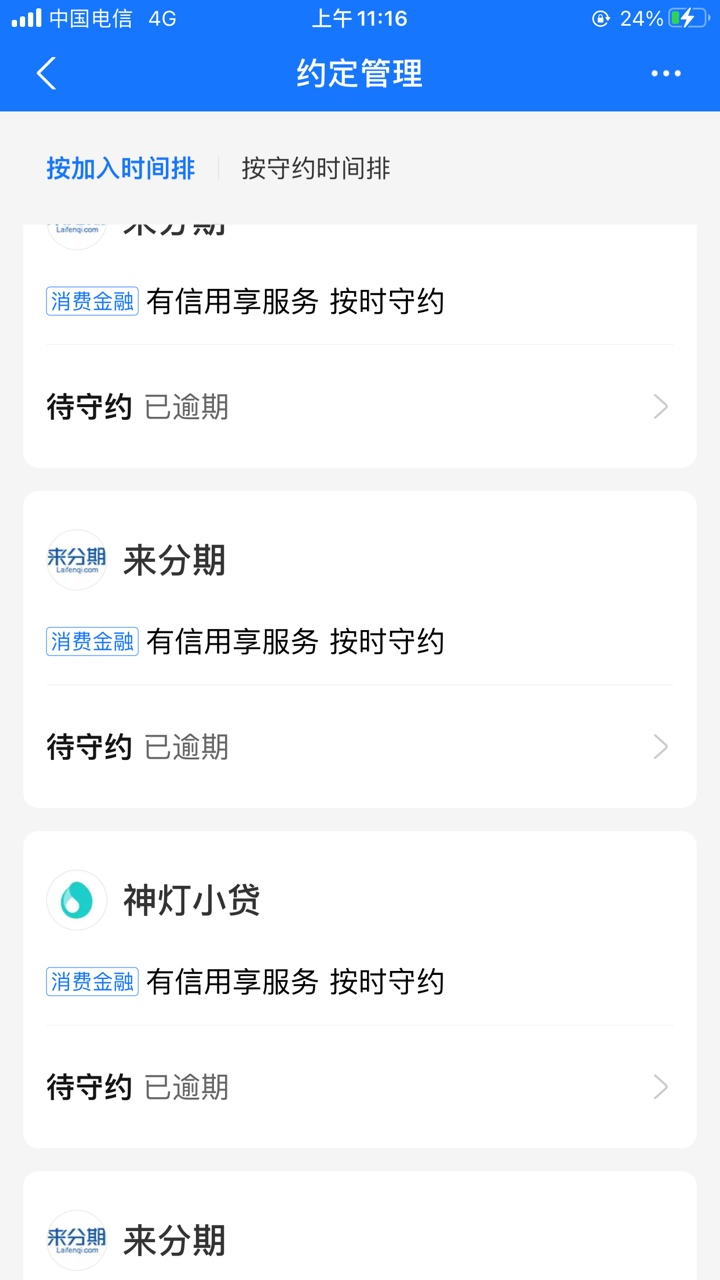Tap the 待守约 已逾期 row under 神灯小贷
Viewport: 720px width, 1280px height.
360,1087
